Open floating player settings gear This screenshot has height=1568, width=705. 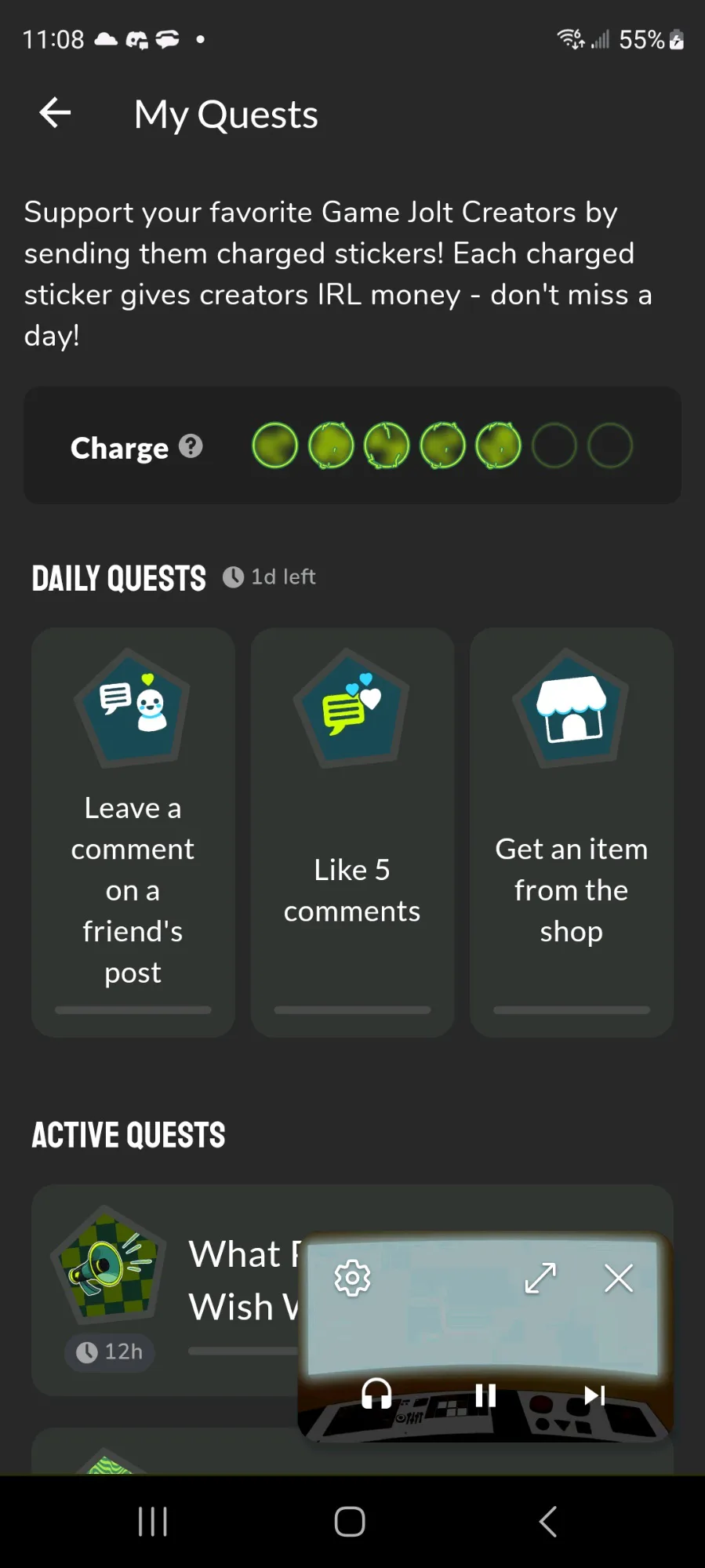pos(352,1279)
